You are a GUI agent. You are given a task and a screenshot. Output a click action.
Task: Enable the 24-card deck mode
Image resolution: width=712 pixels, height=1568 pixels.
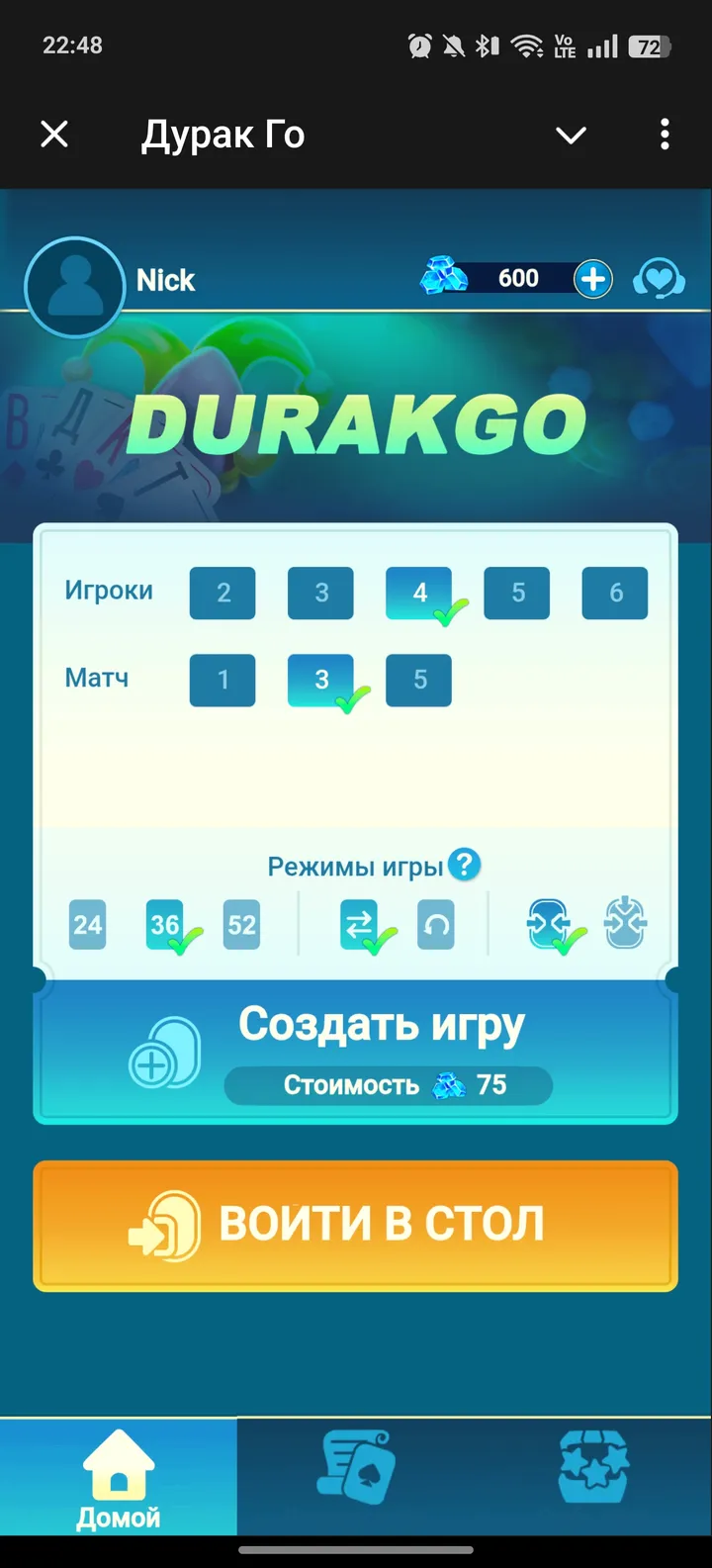click(x=87, y=925)
